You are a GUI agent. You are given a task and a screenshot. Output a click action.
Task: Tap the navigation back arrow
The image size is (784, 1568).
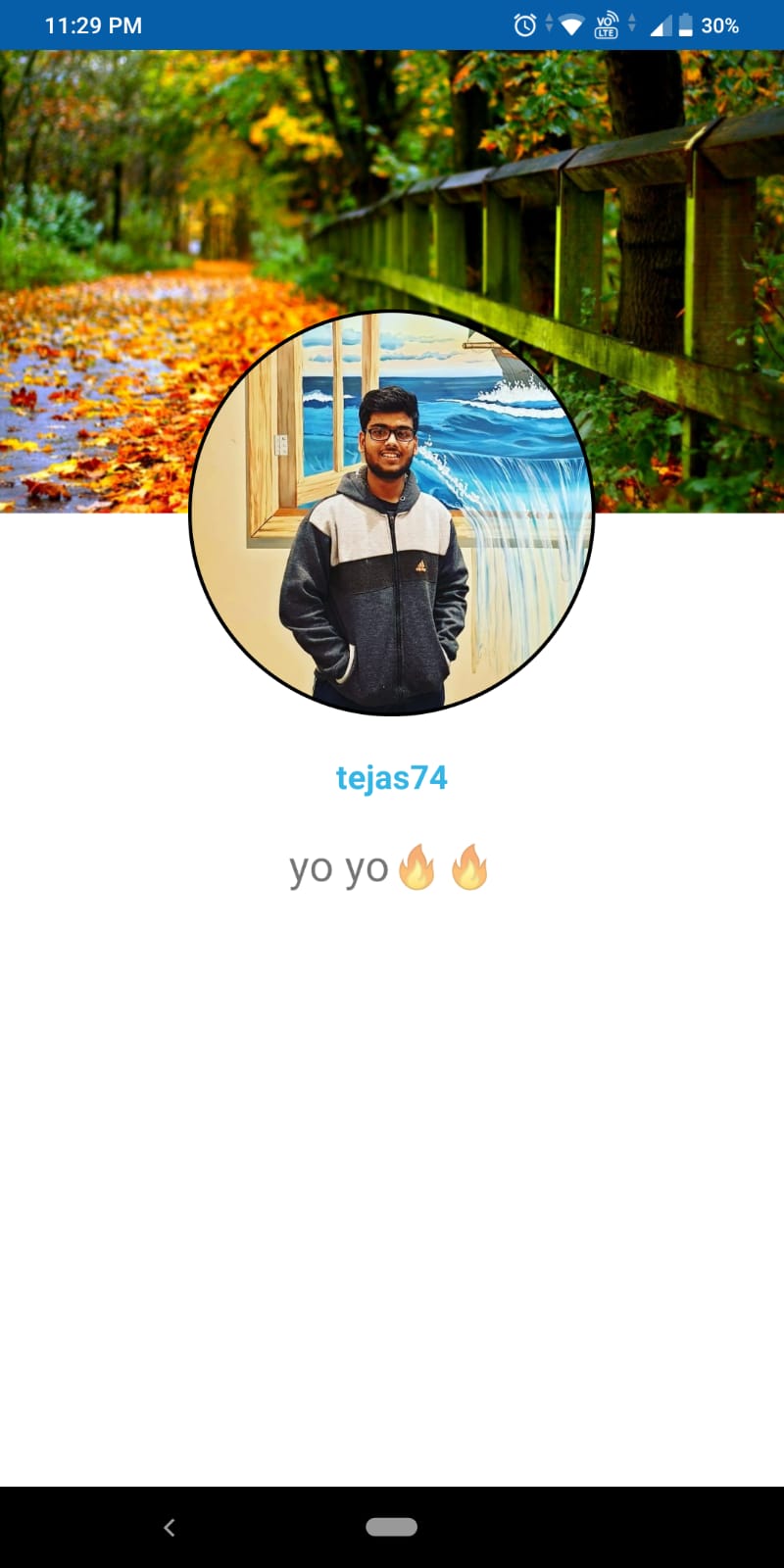tap(169, 1527)
